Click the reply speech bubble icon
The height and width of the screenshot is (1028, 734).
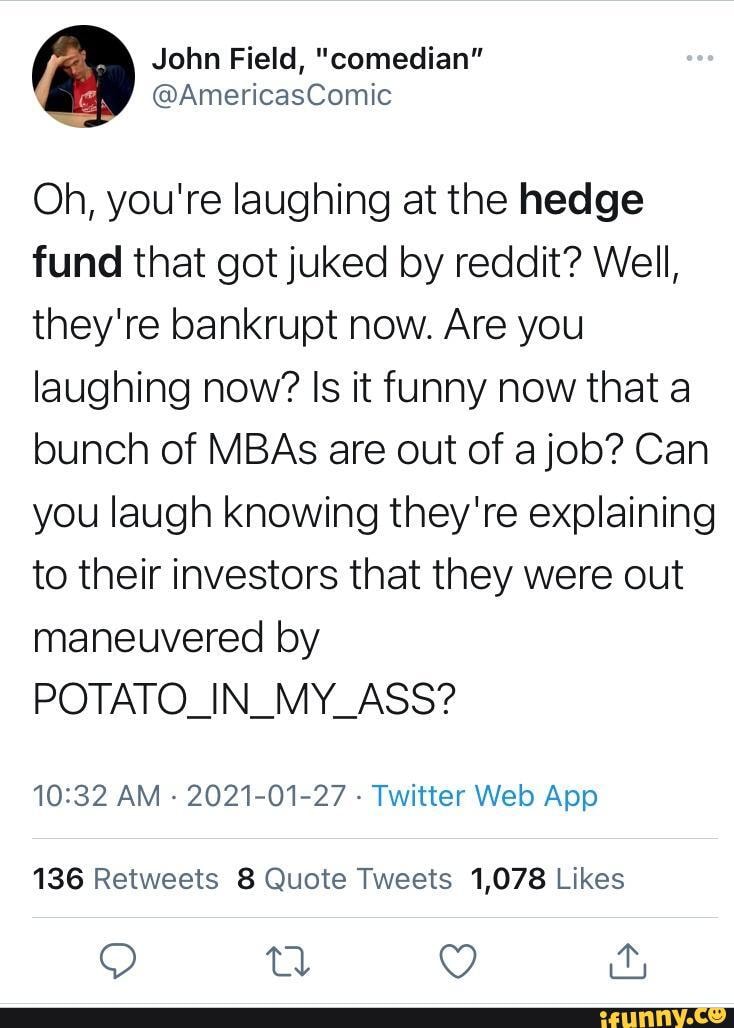pos(120,961)
